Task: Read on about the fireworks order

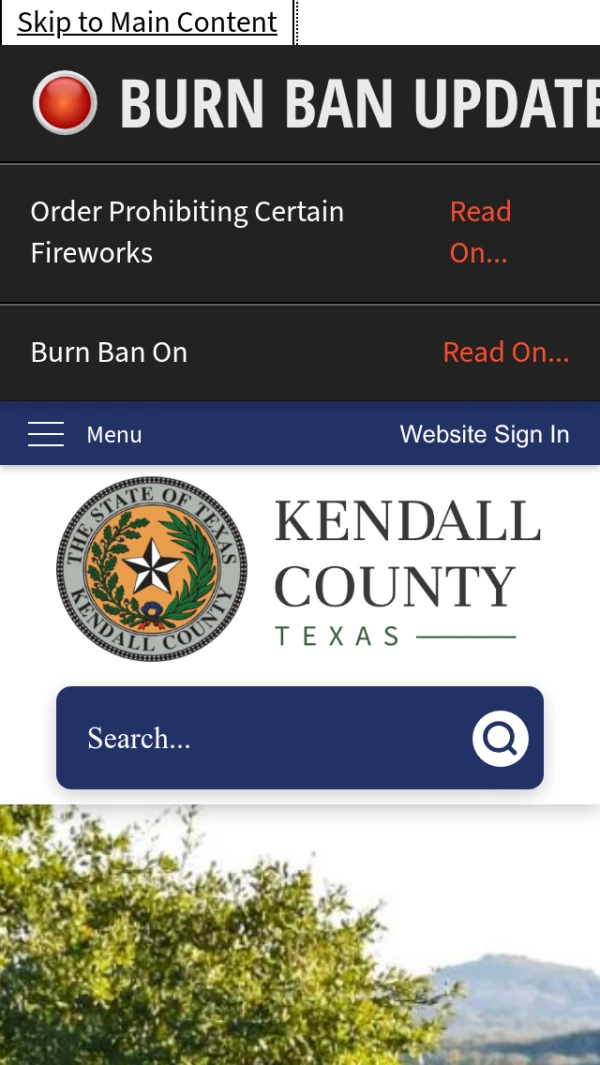Action: click(x=480, y=232)
